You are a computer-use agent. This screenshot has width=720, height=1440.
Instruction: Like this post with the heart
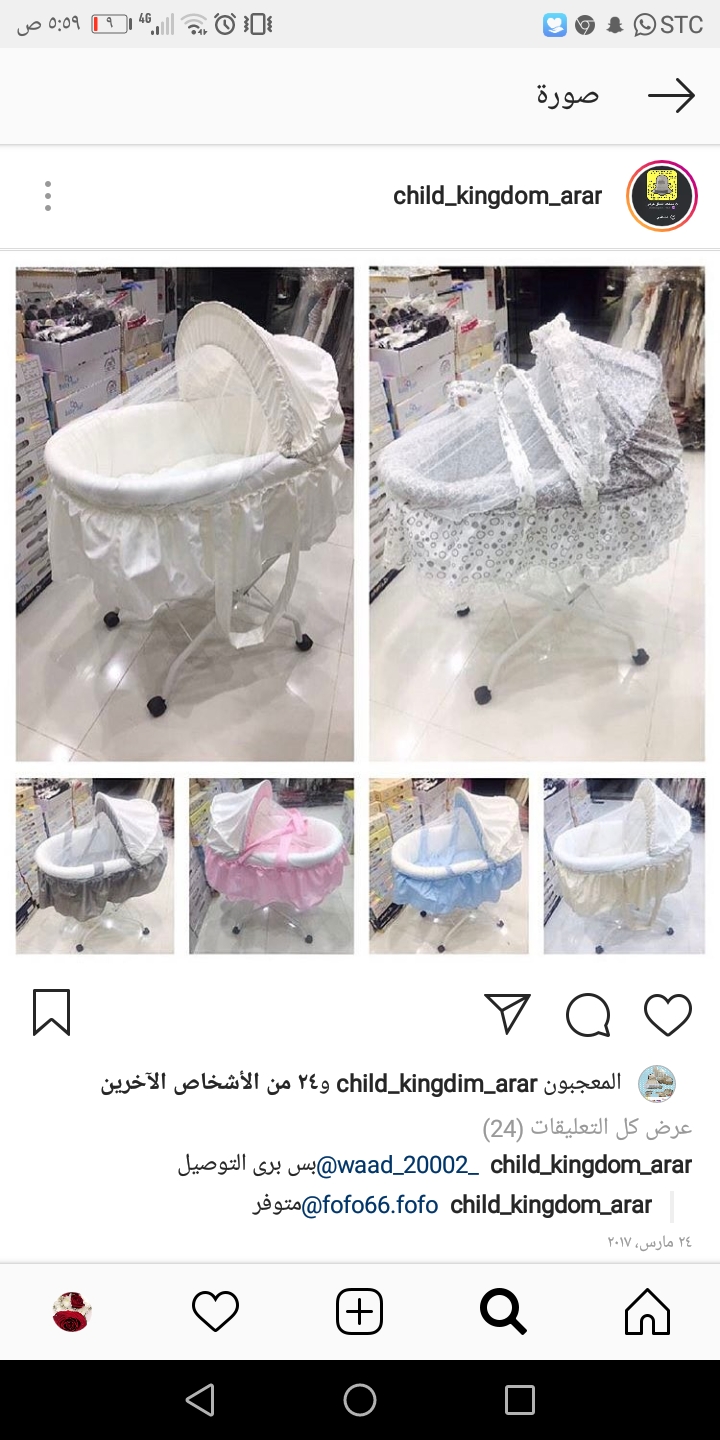(667, 1015)
